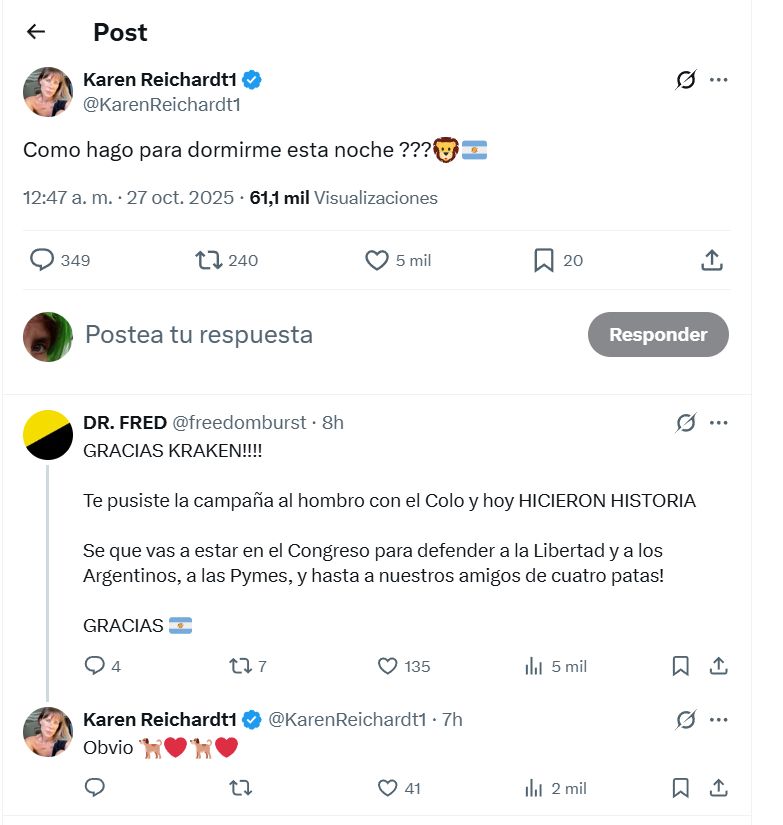Image resolution: width=783 pixels, height=825 pixels.
Task: Share Karen's post with the share icon
Action: click(x=711, y=259)
